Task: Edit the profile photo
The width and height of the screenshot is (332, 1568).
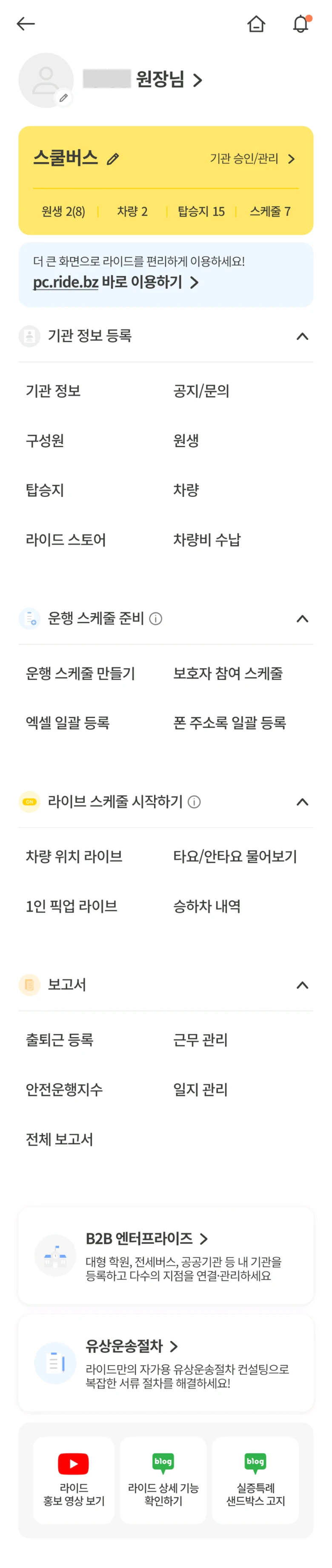Action: [63, 97]
